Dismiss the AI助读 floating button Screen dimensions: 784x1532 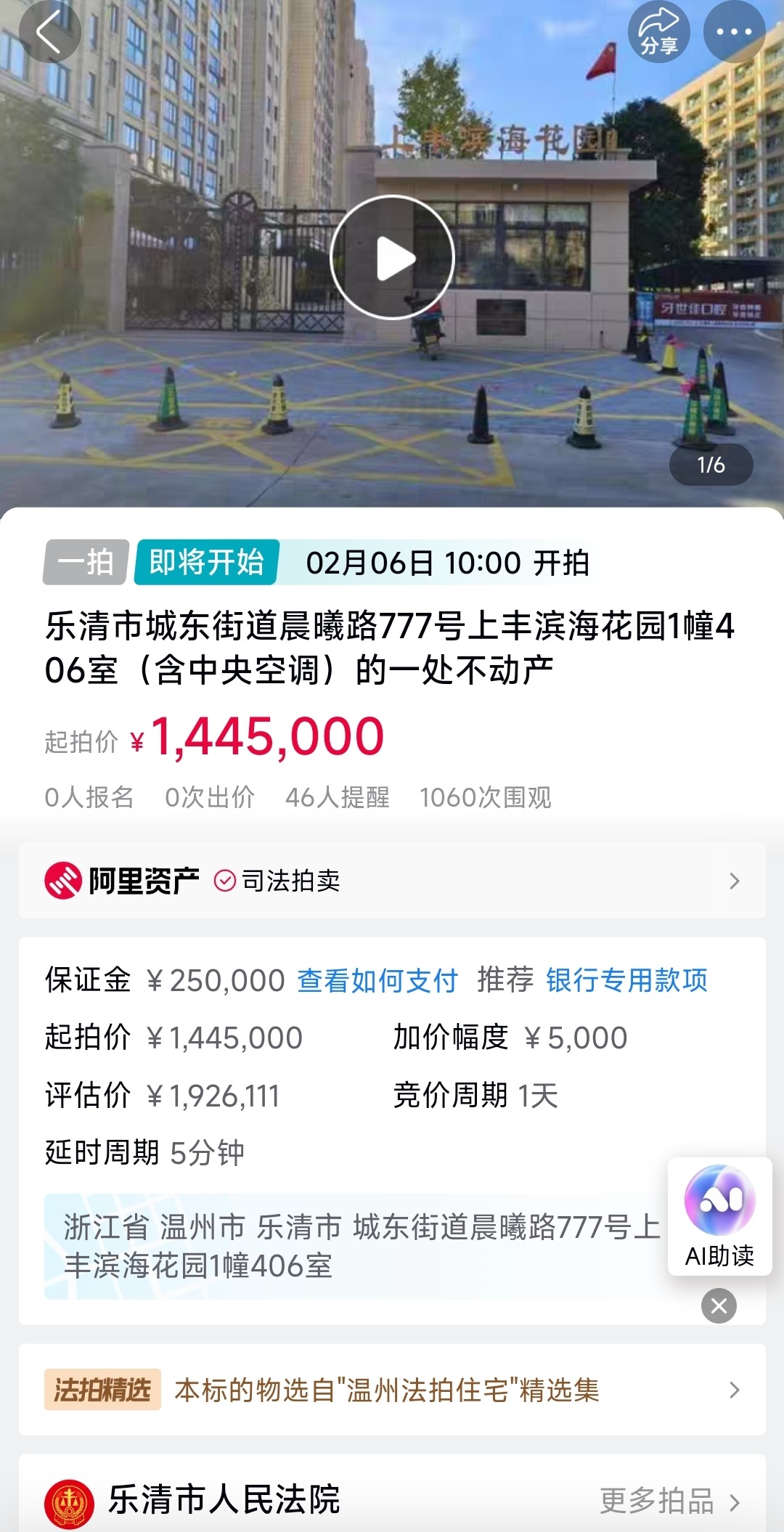(719, 1306)
